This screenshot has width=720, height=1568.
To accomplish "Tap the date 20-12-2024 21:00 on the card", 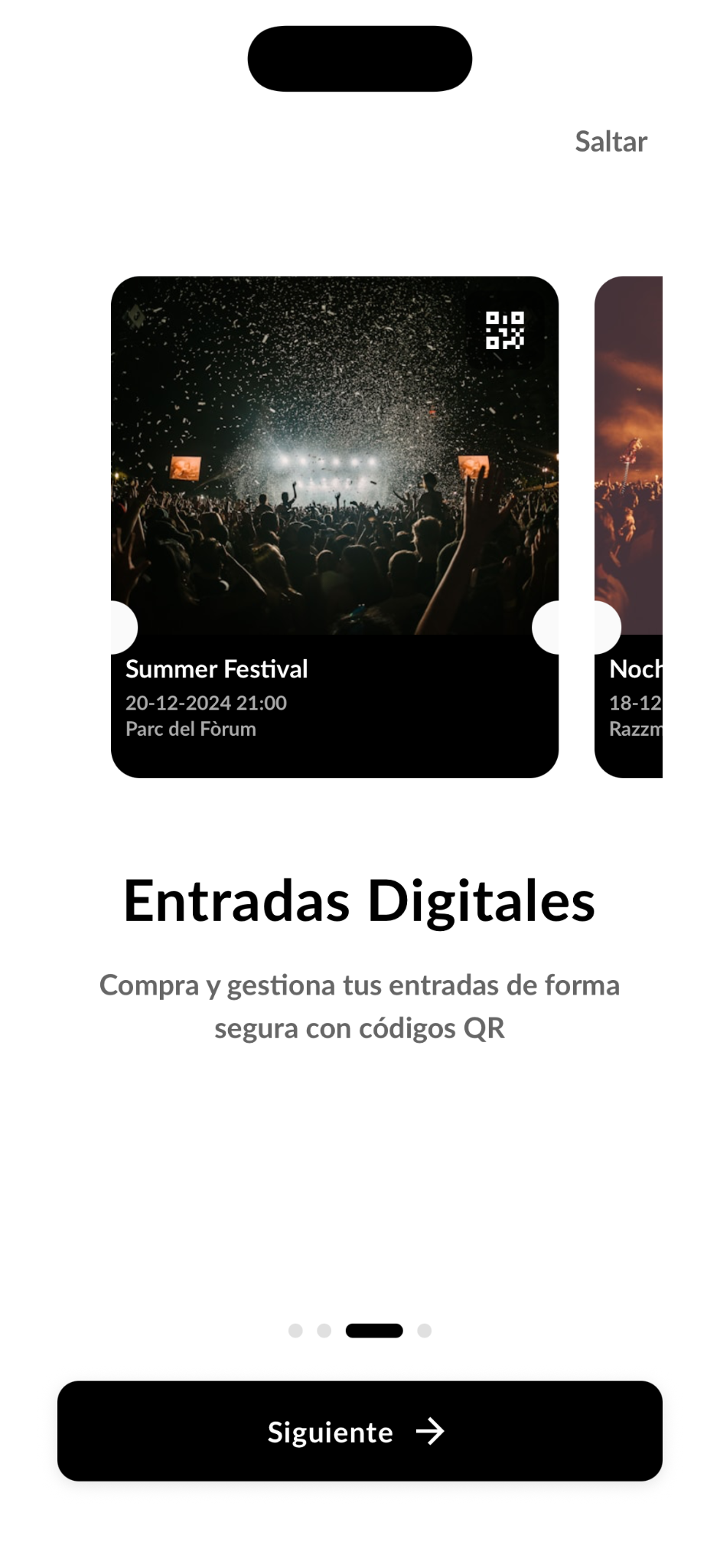I will coord(205,702).
